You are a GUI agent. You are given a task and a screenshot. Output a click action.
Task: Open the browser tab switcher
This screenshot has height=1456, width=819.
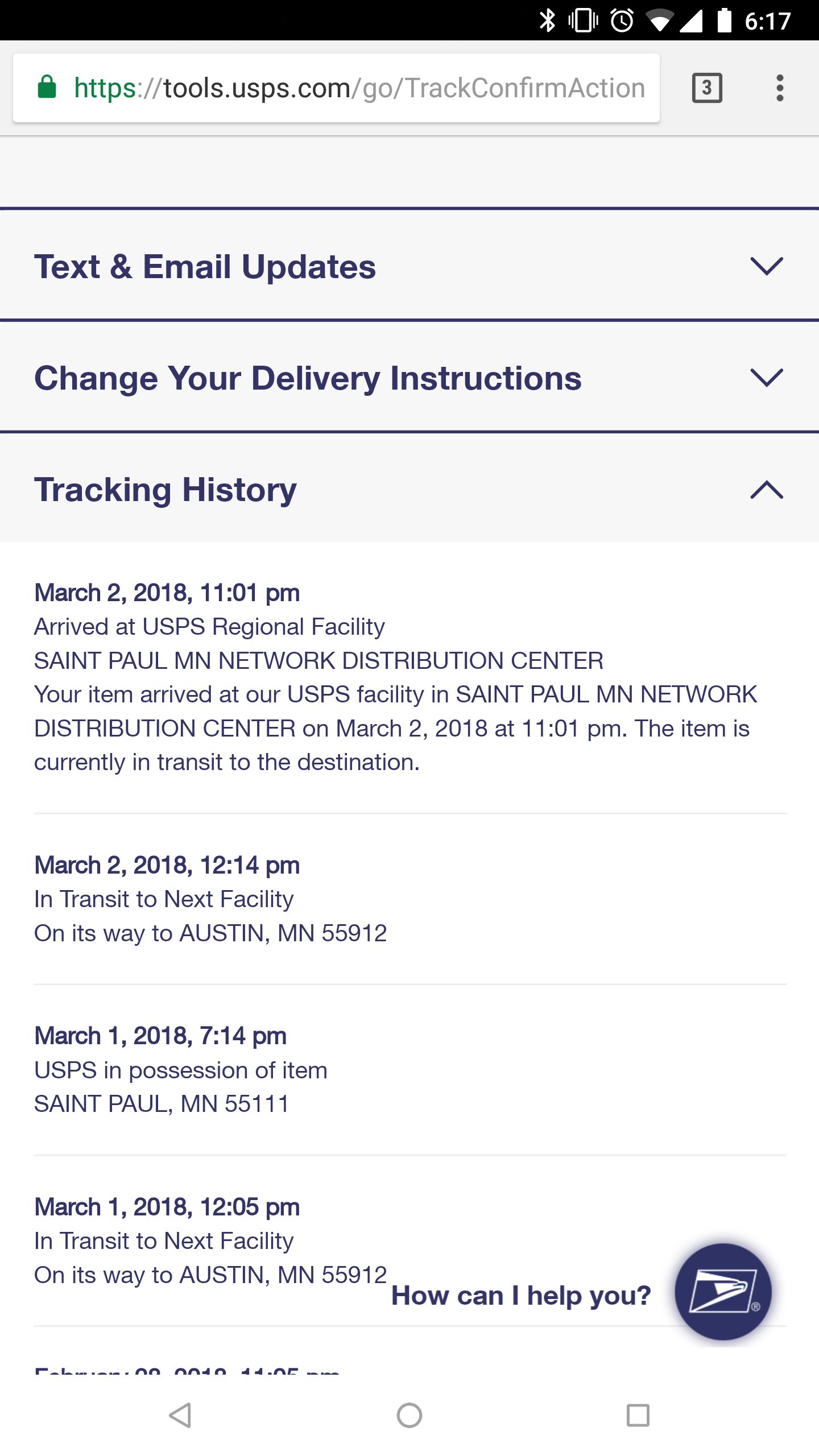(x=707, y=88)
